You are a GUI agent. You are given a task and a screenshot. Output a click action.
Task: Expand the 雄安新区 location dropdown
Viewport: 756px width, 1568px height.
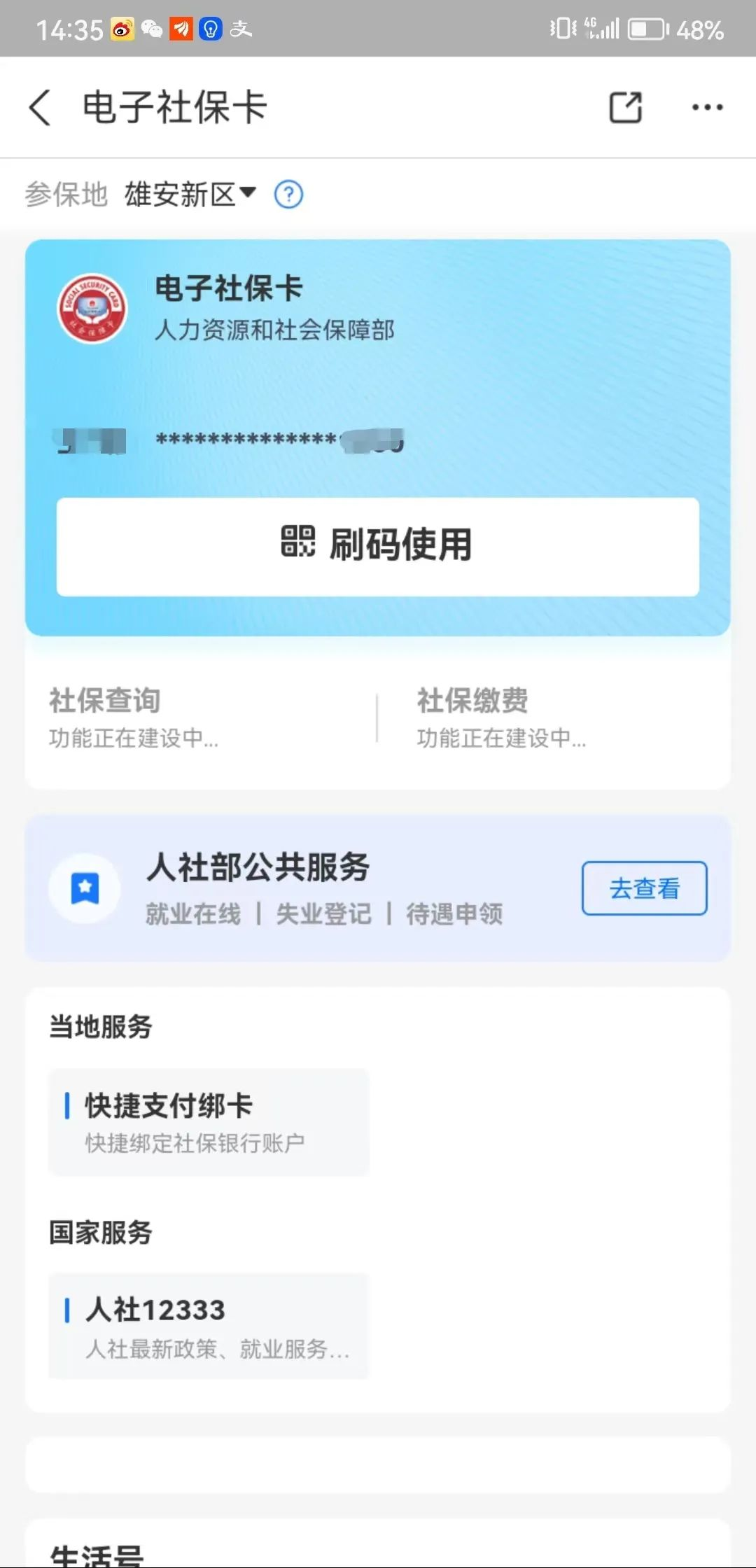(x=190, y=194)
